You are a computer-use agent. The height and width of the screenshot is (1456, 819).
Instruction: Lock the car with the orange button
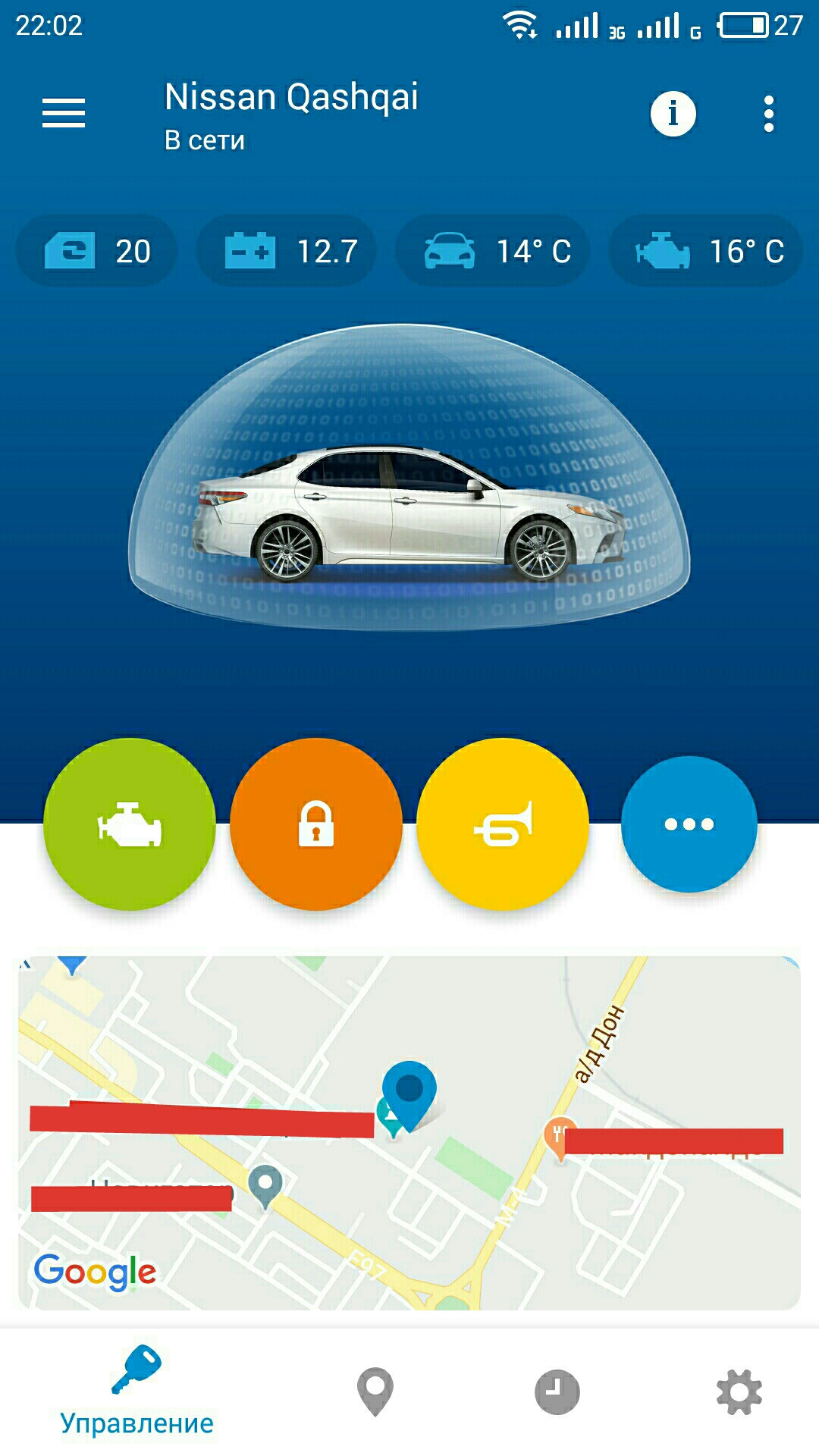click(x=316, y=824)
